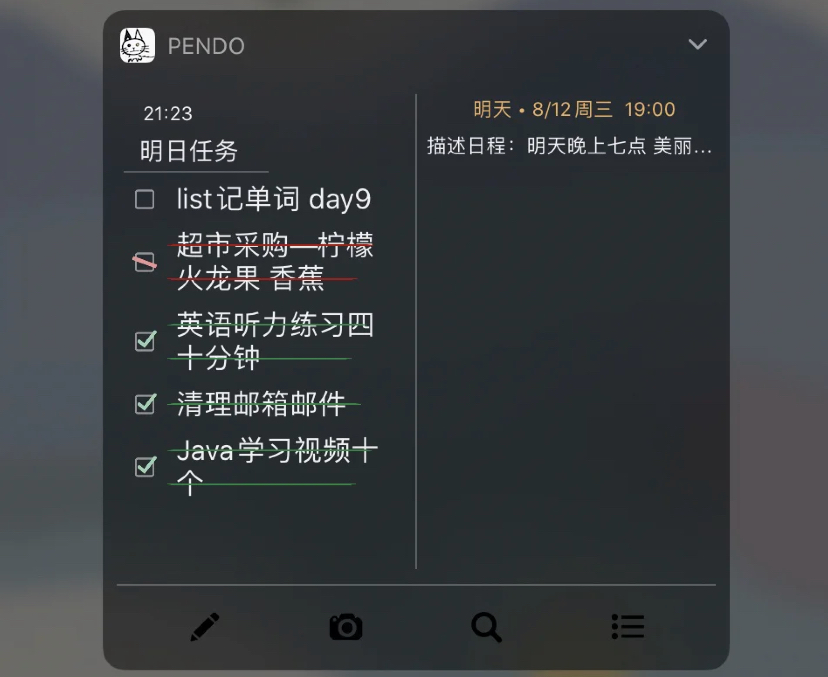Uncheck the 清理邮箱邮件 task

tap(145, 404)
